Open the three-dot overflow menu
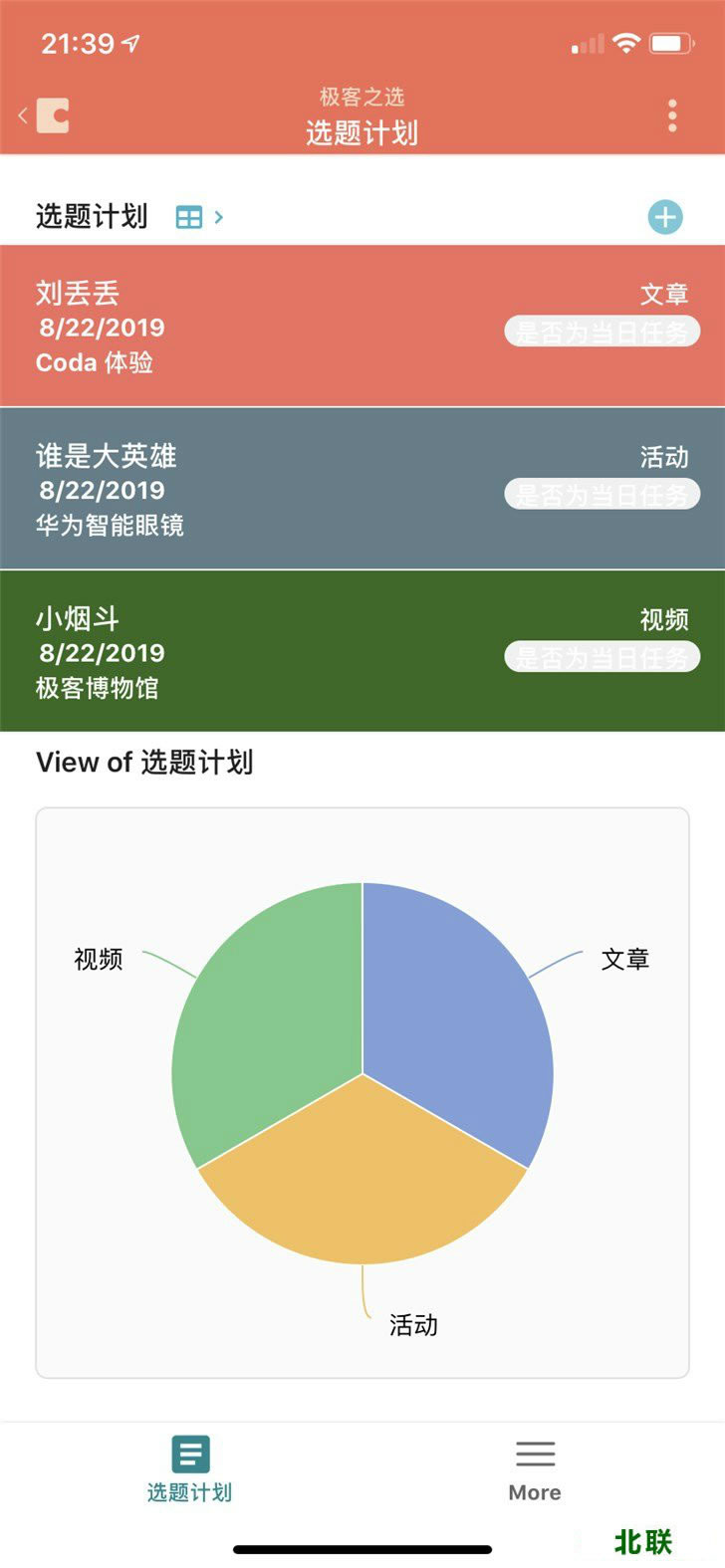725x1568 pixels. pos(672,116)
